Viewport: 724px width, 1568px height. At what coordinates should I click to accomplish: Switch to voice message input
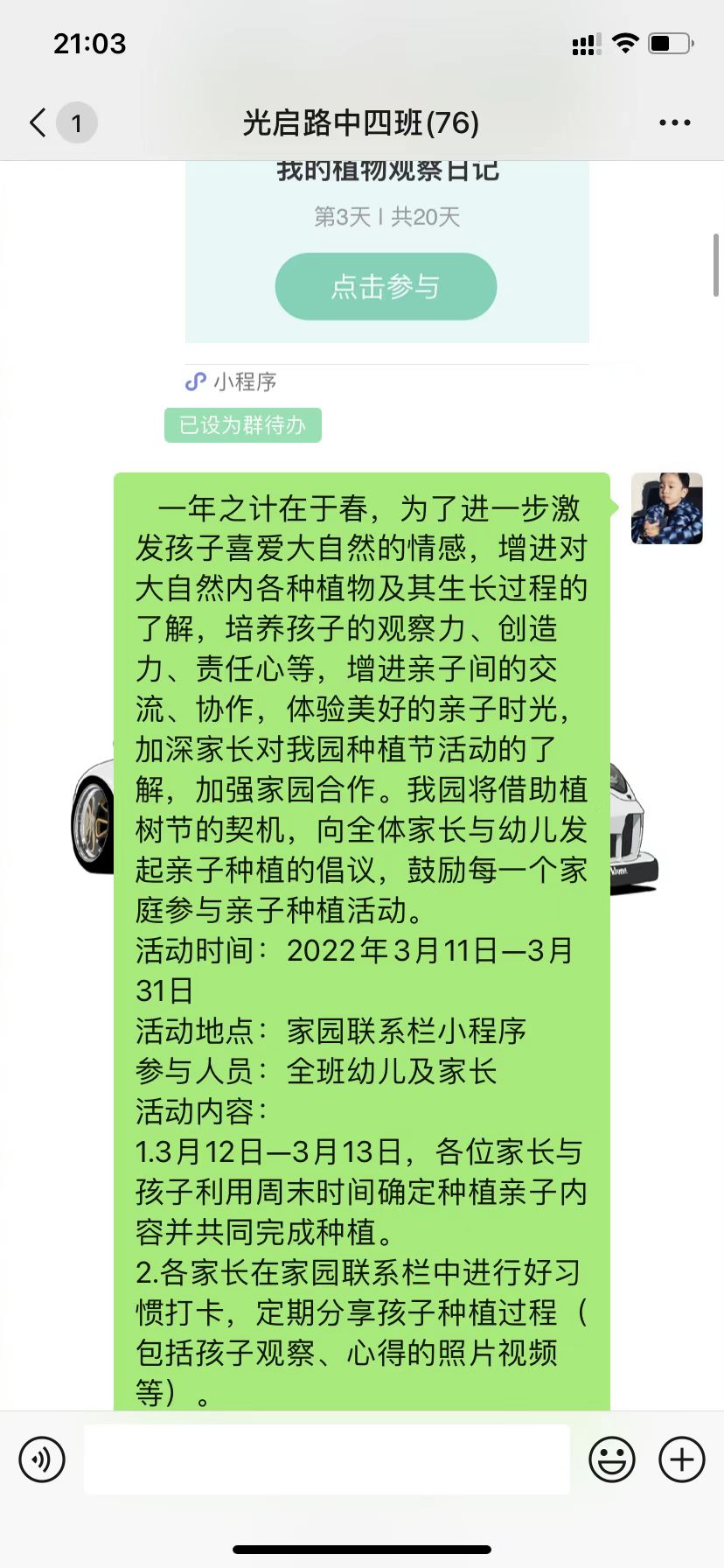coord(42,1459)
